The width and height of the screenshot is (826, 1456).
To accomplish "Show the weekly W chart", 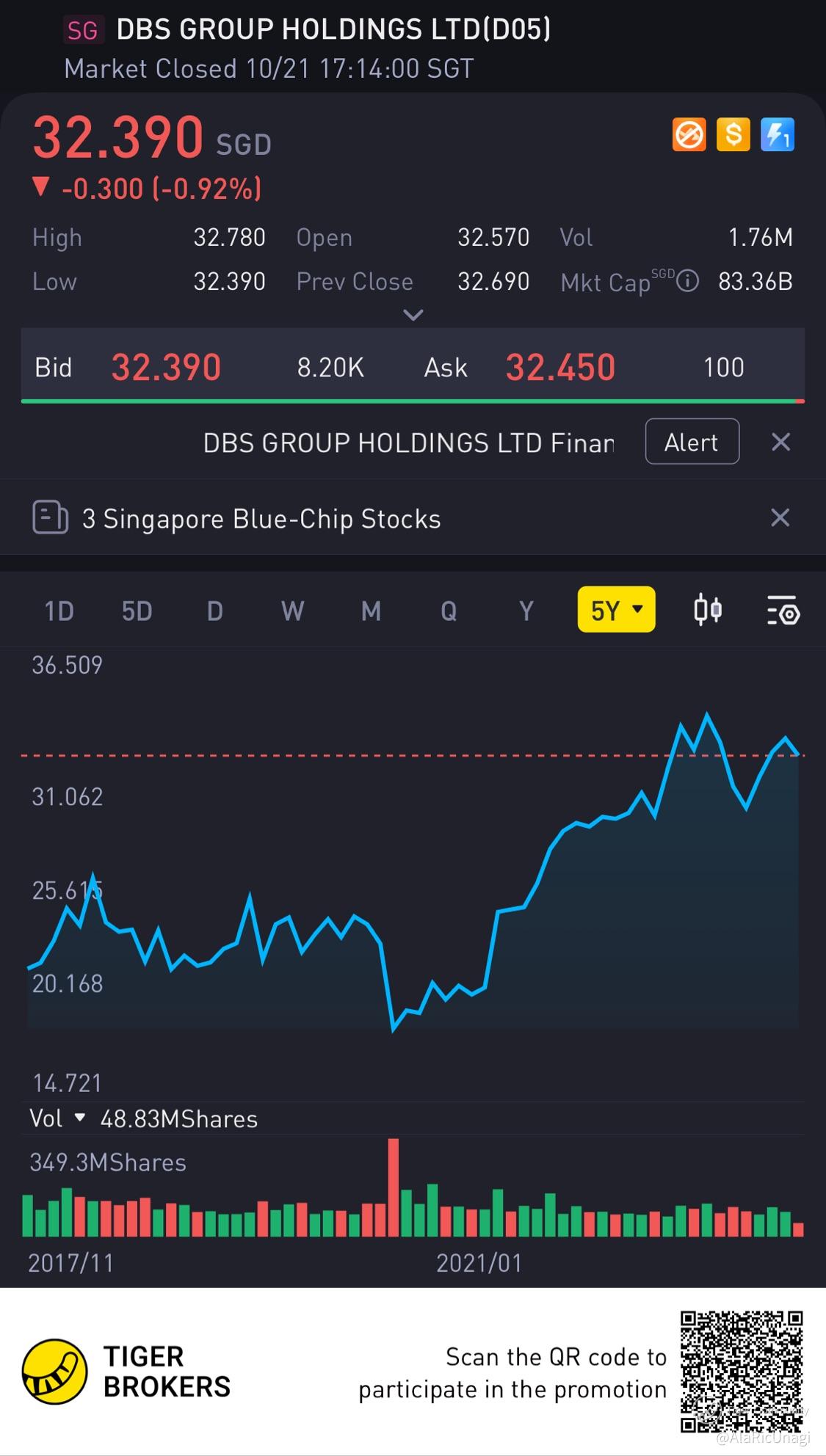I will click(x=292, y=611).
